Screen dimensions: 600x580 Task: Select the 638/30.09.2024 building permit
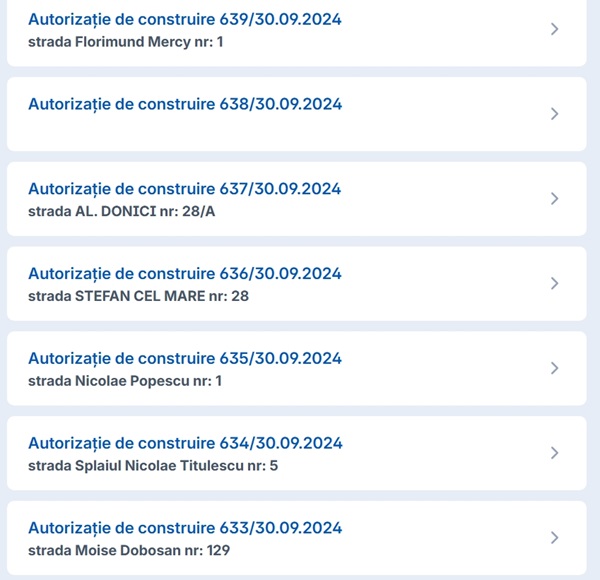[185, 105]
